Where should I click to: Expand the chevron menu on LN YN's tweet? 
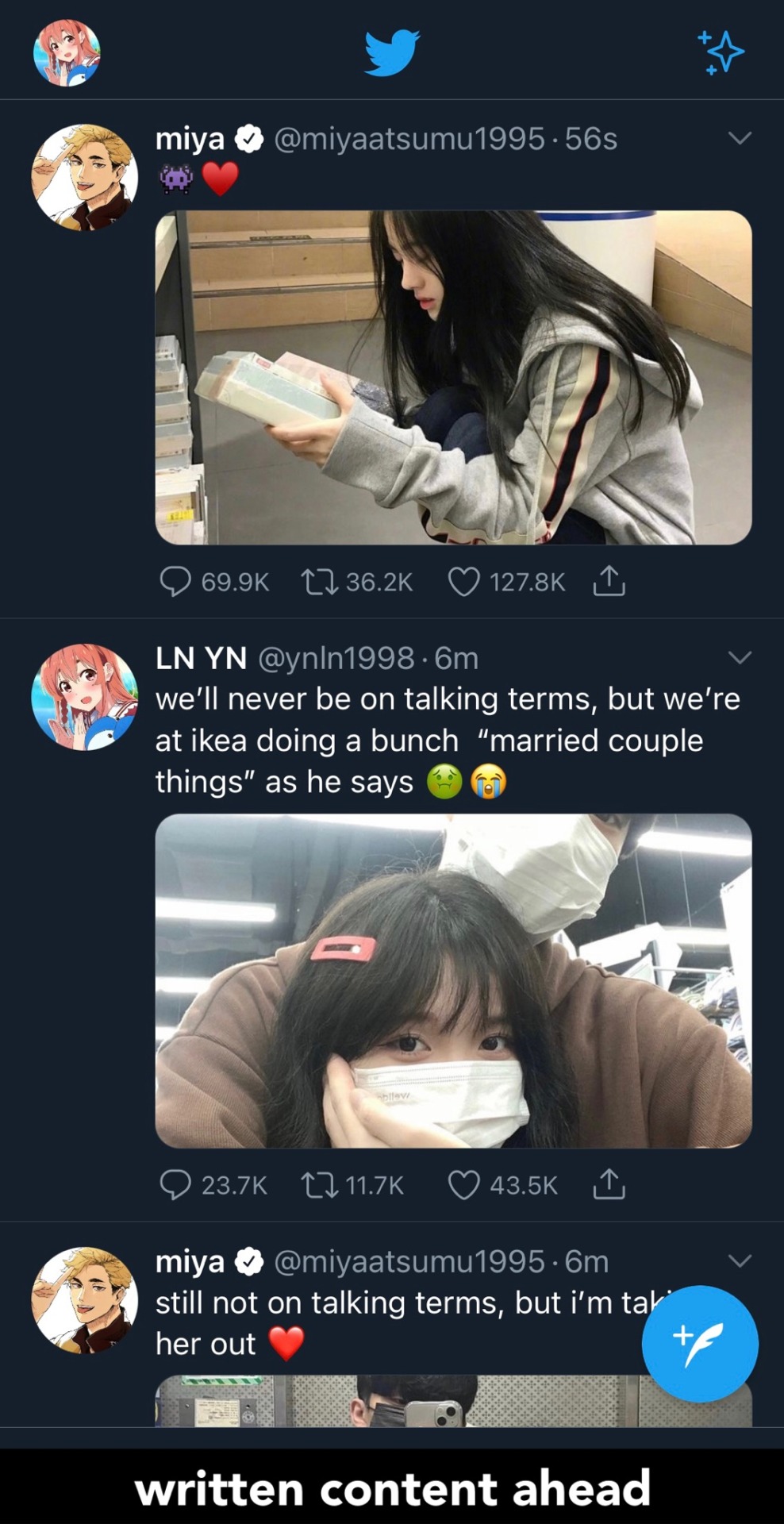[740, 657]
